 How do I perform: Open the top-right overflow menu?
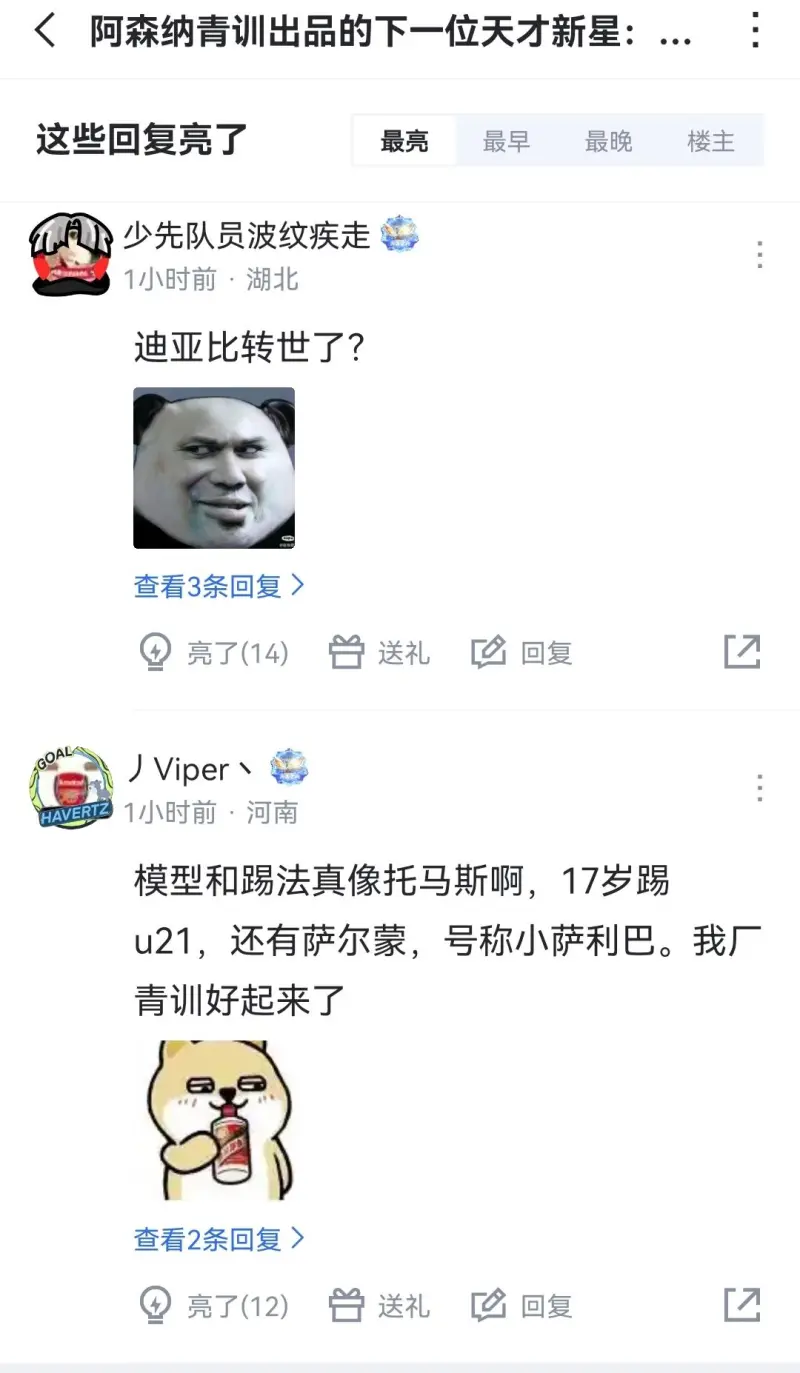(x=756, y=31)
